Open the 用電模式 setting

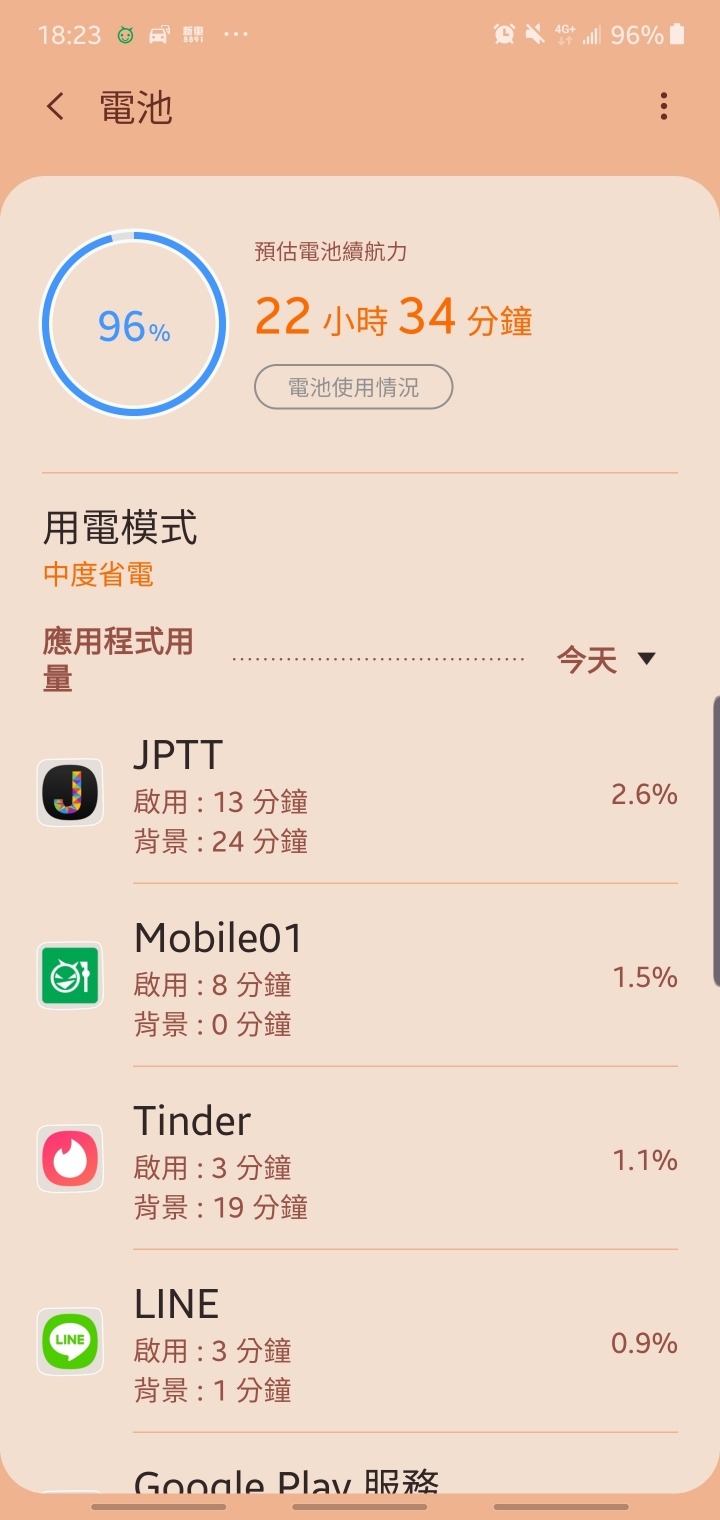pyautogui.click(x=360, y=548)
